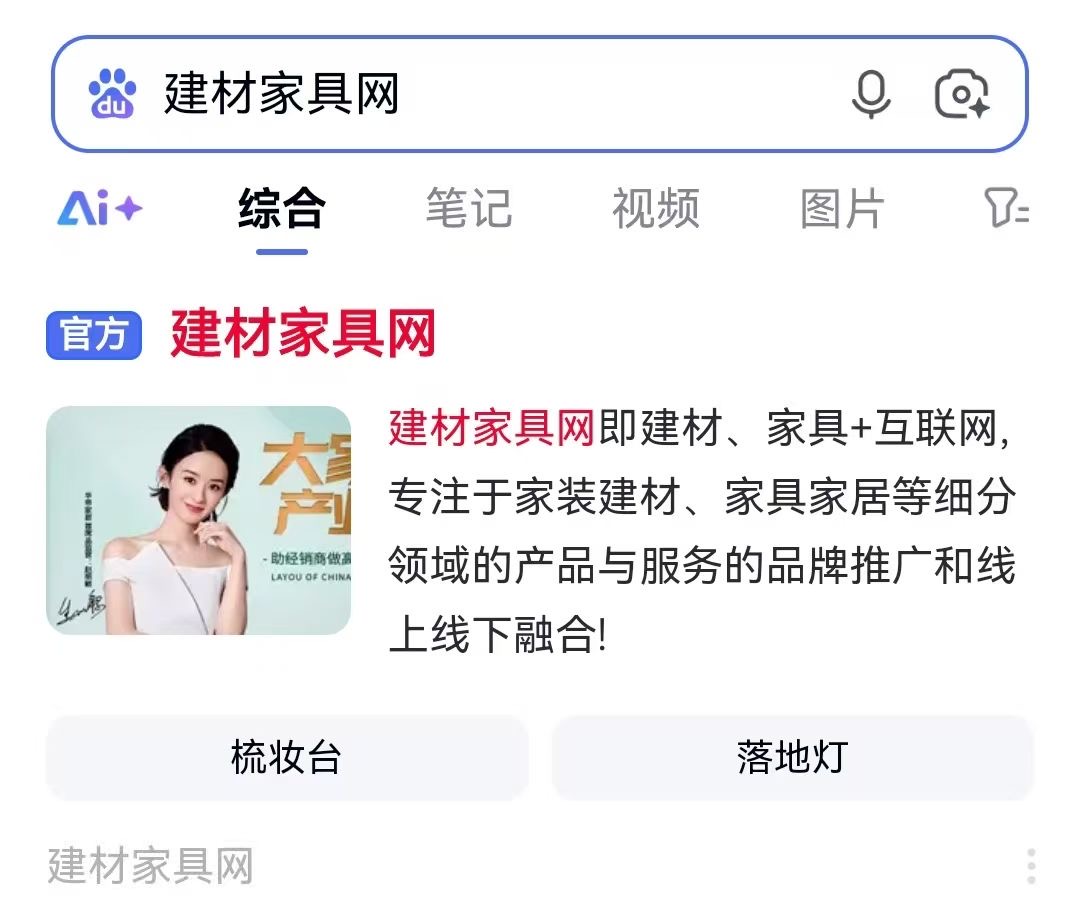
Task: Open the result thumbnail image
Action: (x=199, y=520)
